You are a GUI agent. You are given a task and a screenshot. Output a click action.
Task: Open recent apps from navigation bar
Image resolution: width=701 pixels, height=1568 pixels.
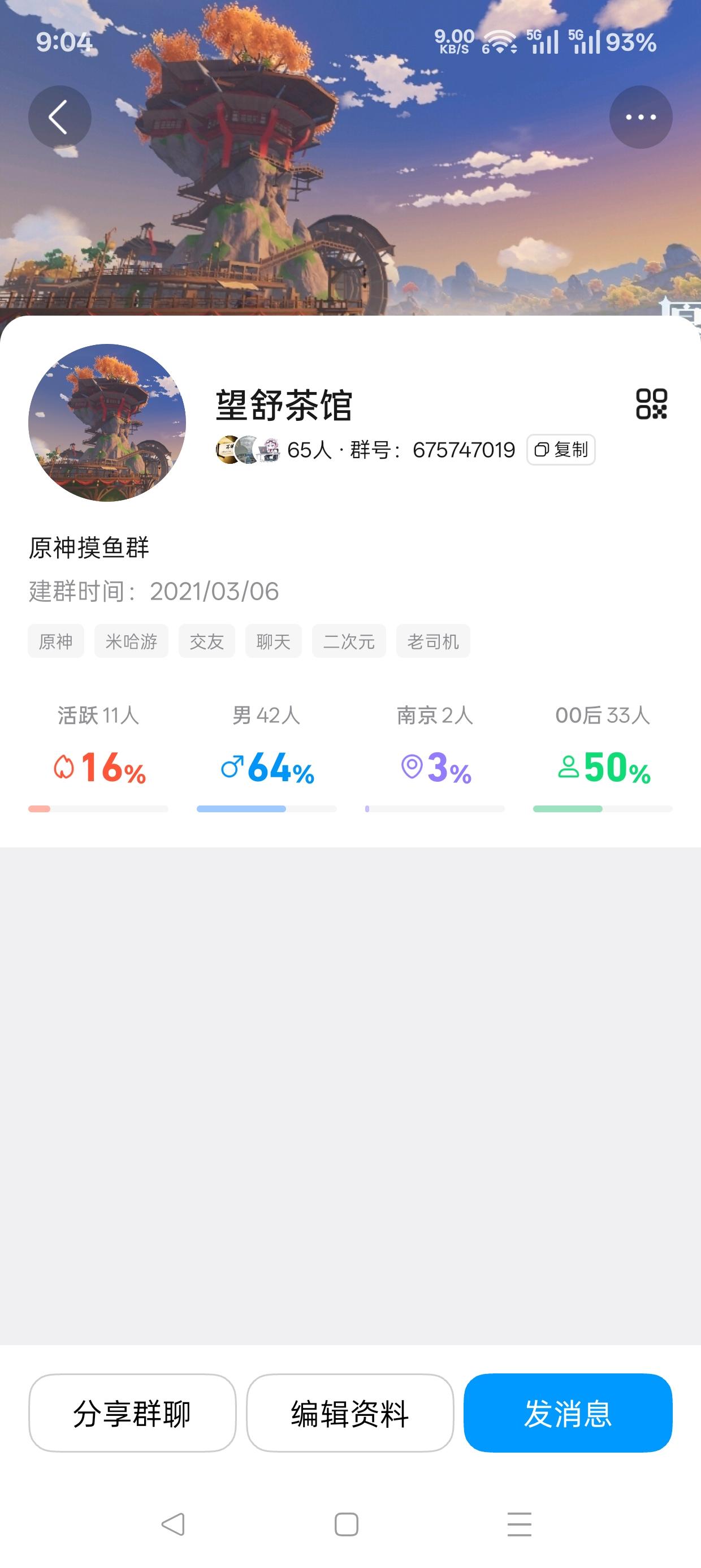(x=519, y=1524)
